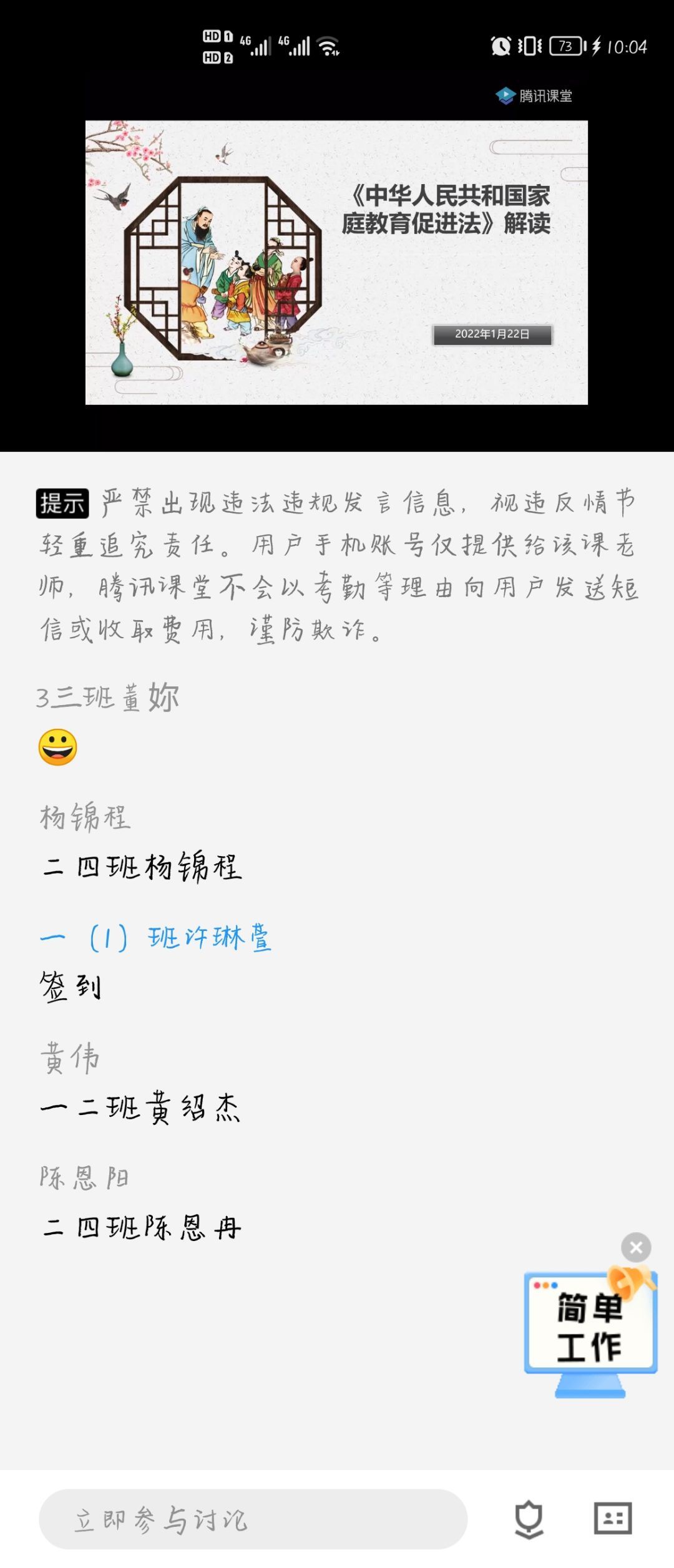Tap the live class video player
Viewport: 674px width, 1568px height.
click(x=336, y=262)
